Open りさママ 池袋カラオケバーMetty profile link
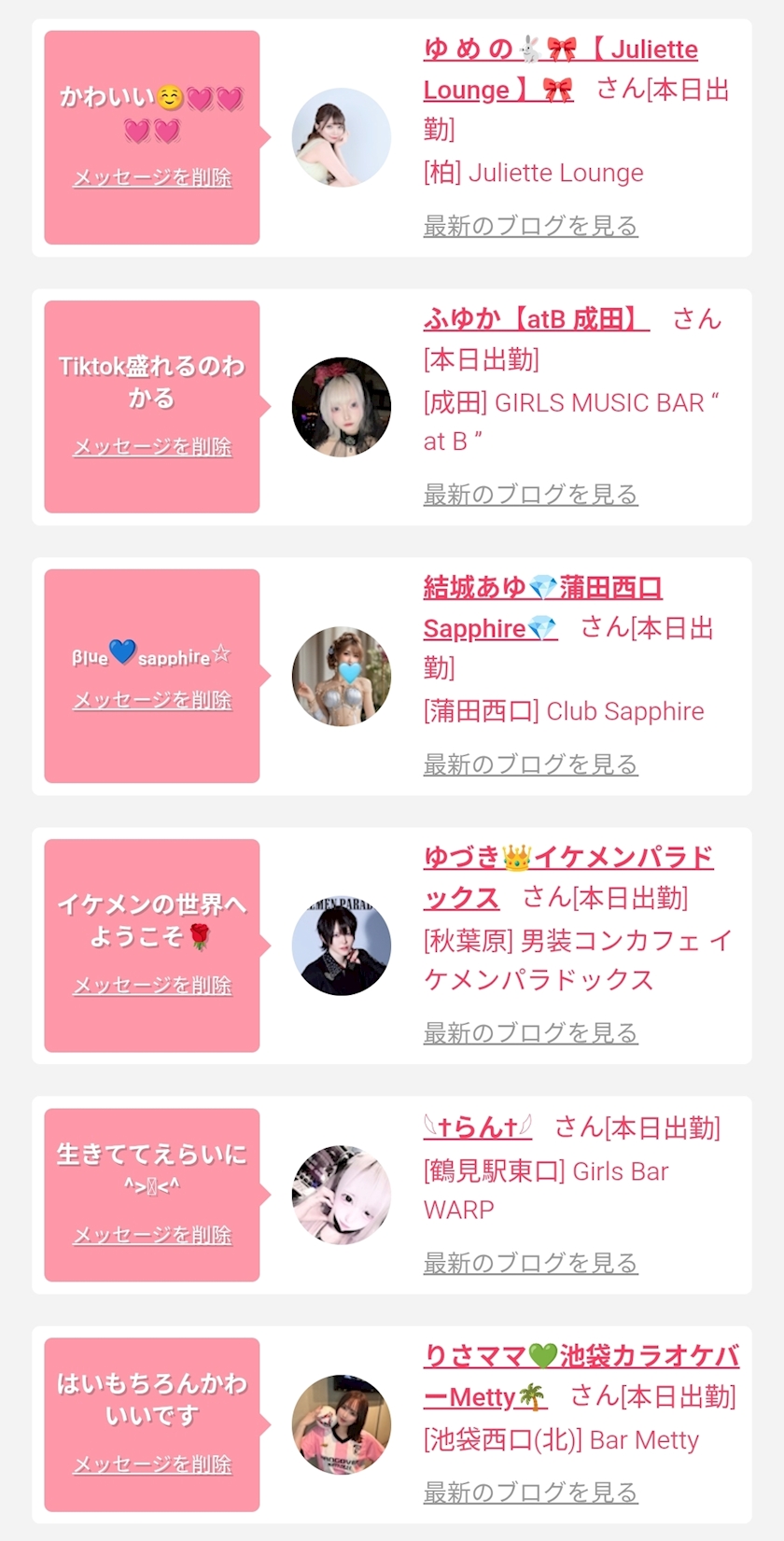 (581, 1376)
